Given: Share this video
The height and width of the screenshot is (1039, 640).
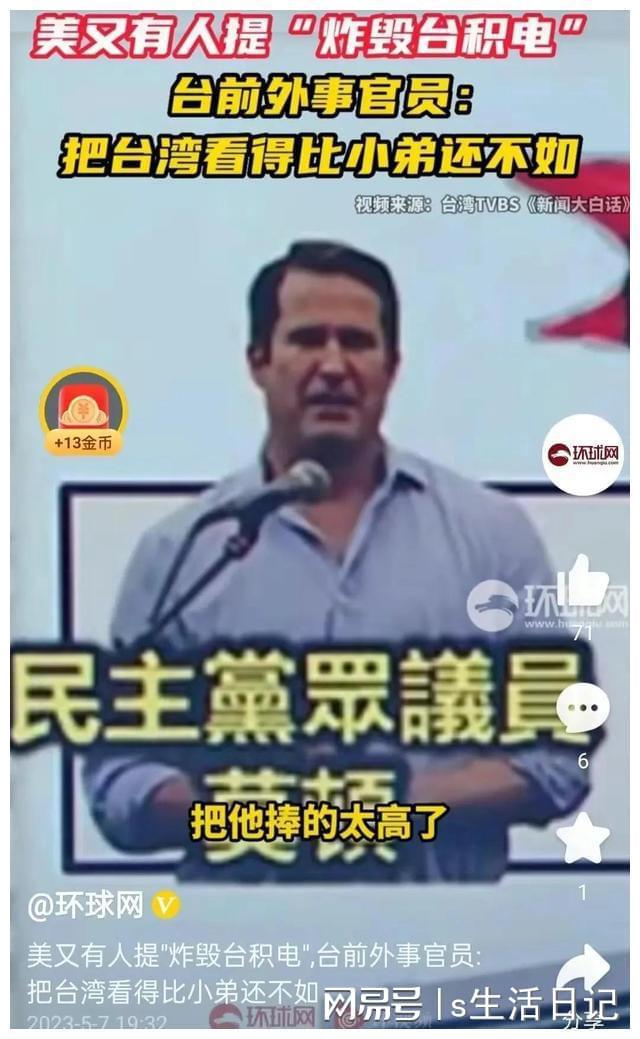Looking at the screenshot, I should tap(583, 968).
